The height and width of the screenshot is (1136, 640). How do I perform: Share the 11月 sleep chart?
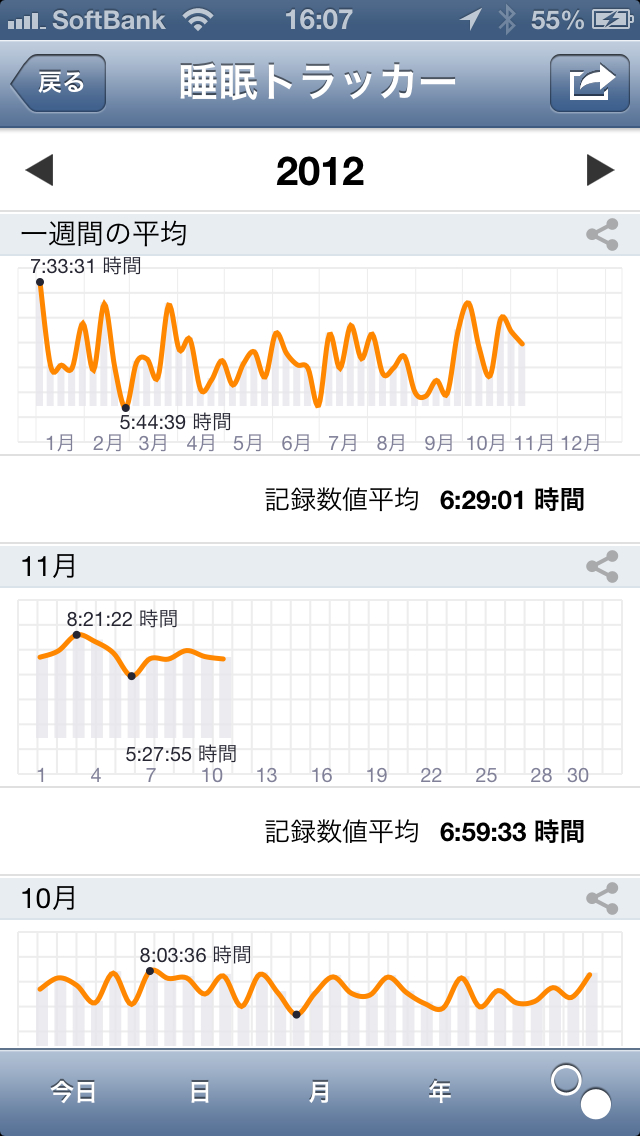601,567
